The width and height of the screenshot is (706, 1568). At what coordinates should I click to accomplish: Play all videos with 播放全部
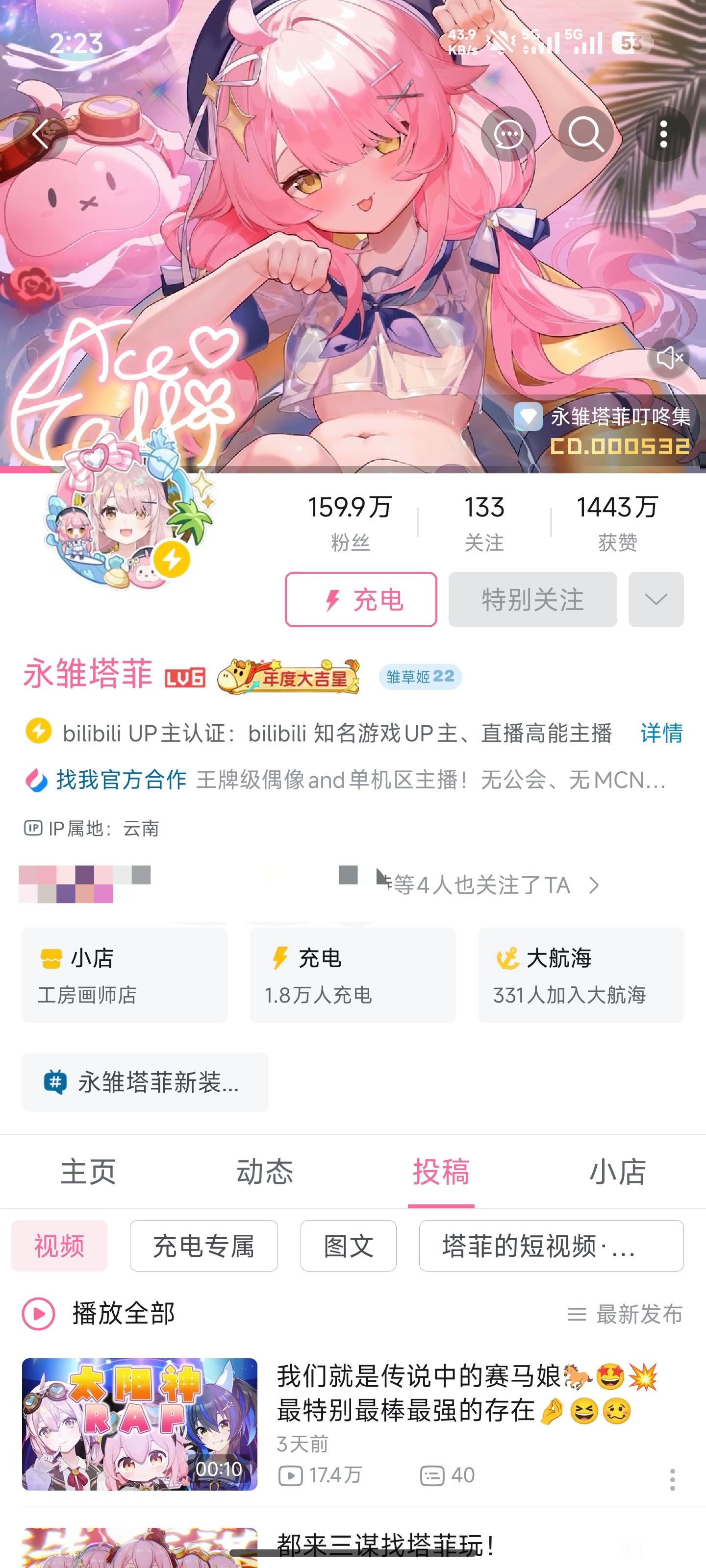[101, 1314]
